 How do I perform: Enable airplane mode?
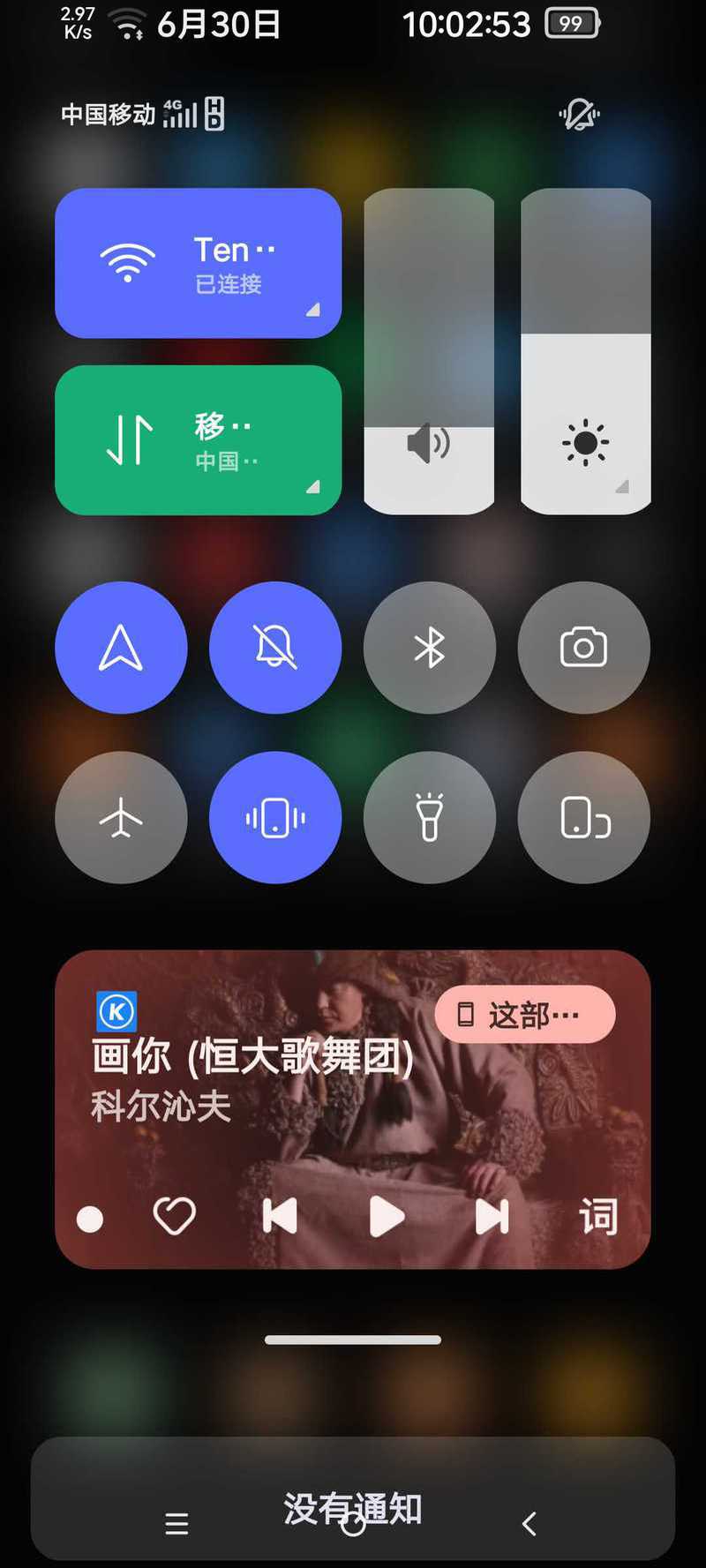pyautogui.click(x=121, y=817)
